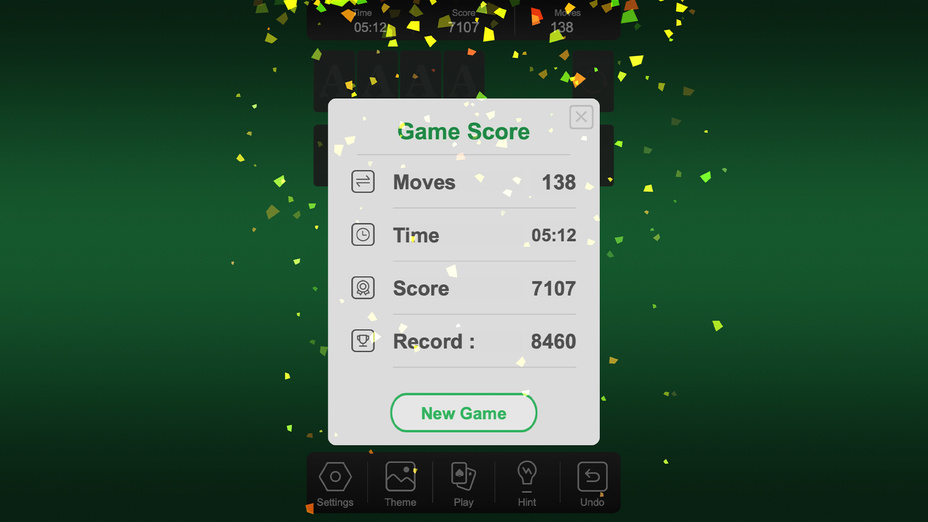The width and height of the screenshot is (928, 522).
Task: Start a New Game
Action: pyautogui.click(x=463, y=413)
